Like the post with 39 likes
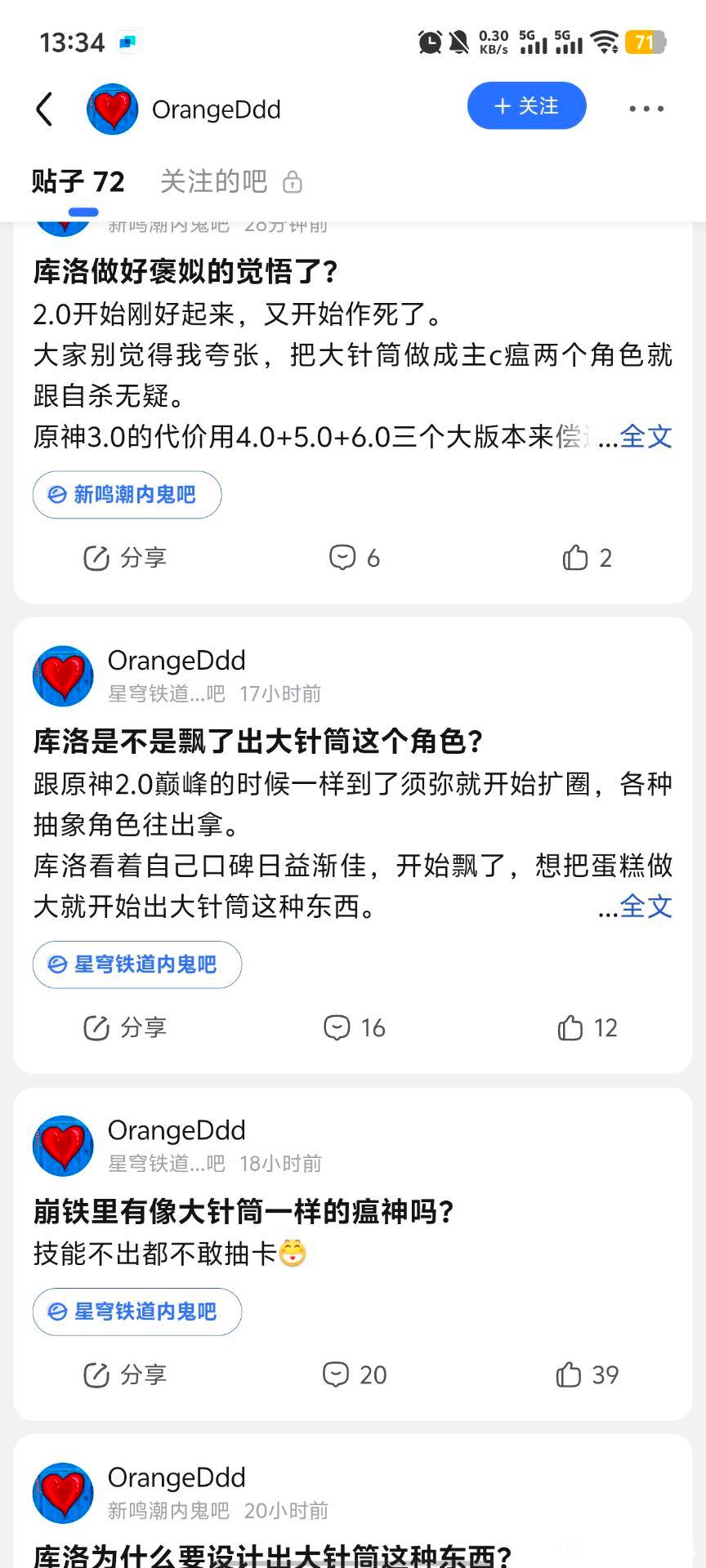Screen dimensions: 706x1568 [586, 1375]
